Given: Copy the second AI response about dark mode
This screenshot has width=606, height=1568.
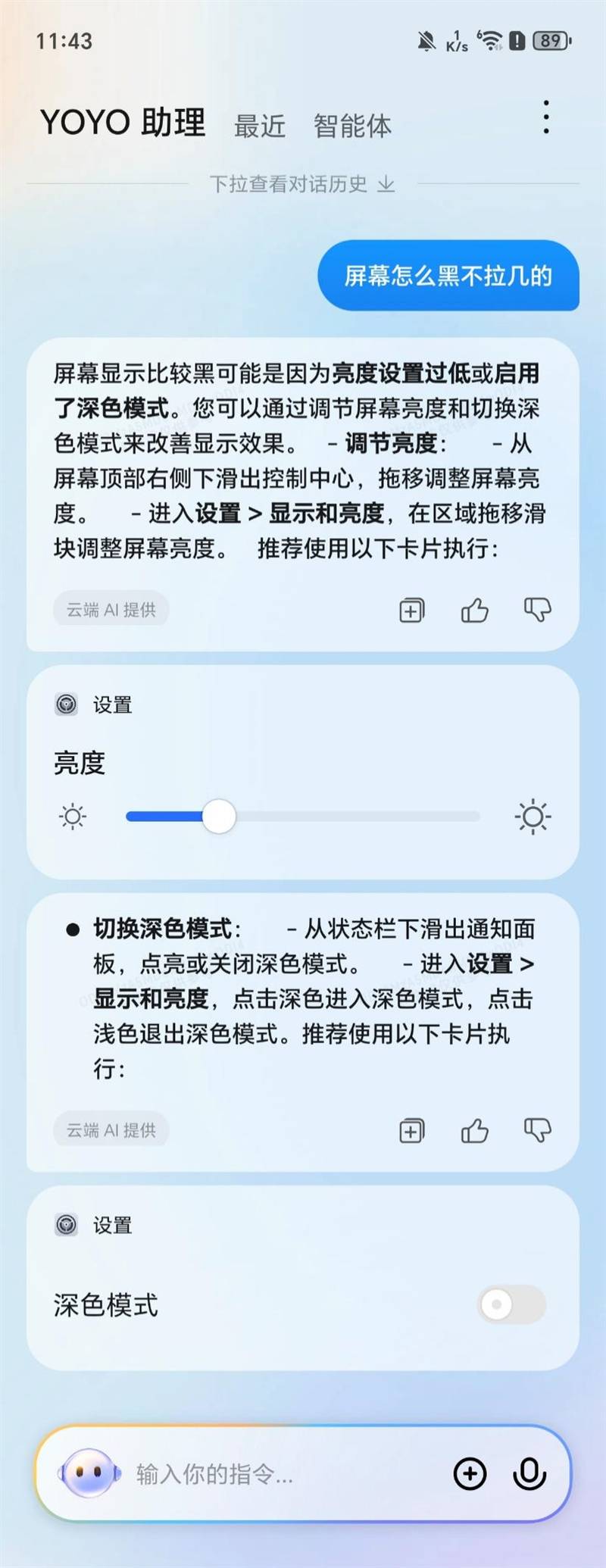Looking at the screenshot, I should 411,1130.
